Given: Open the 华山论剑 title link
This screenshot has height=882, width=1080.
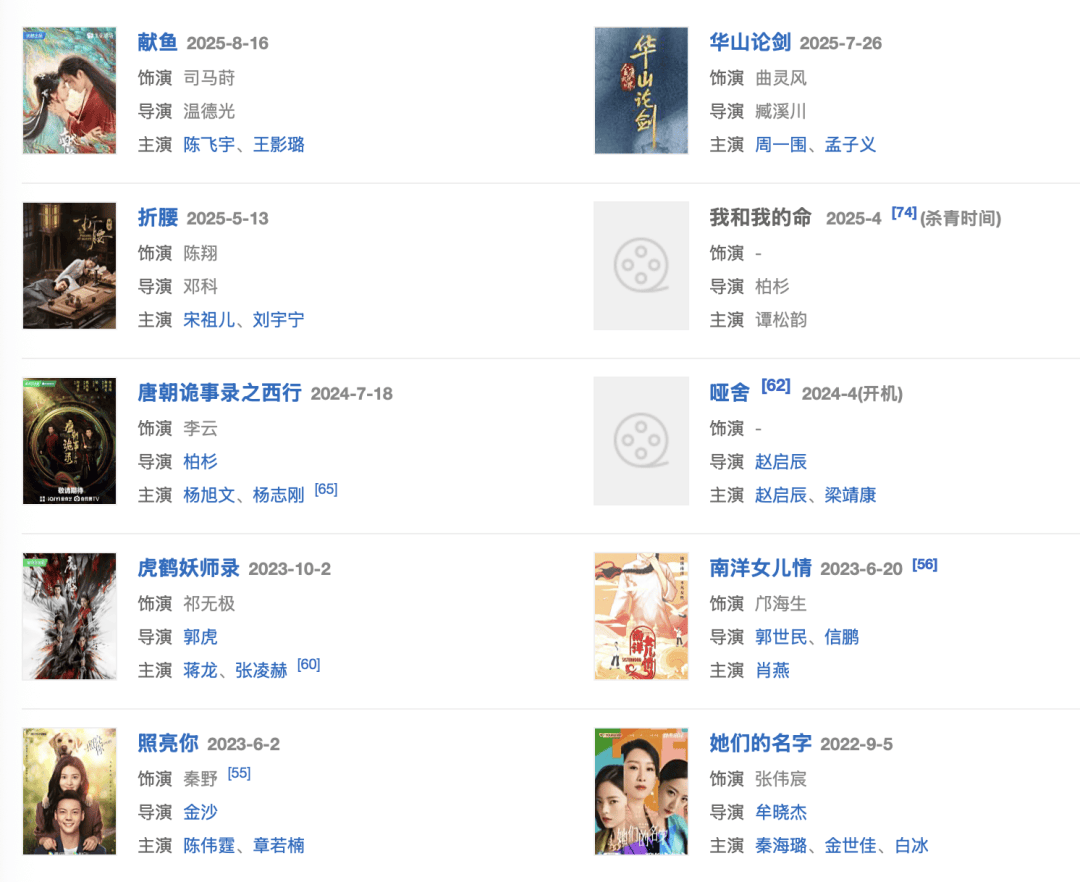Looking at the screenshot, I should (x=750, y=43).
